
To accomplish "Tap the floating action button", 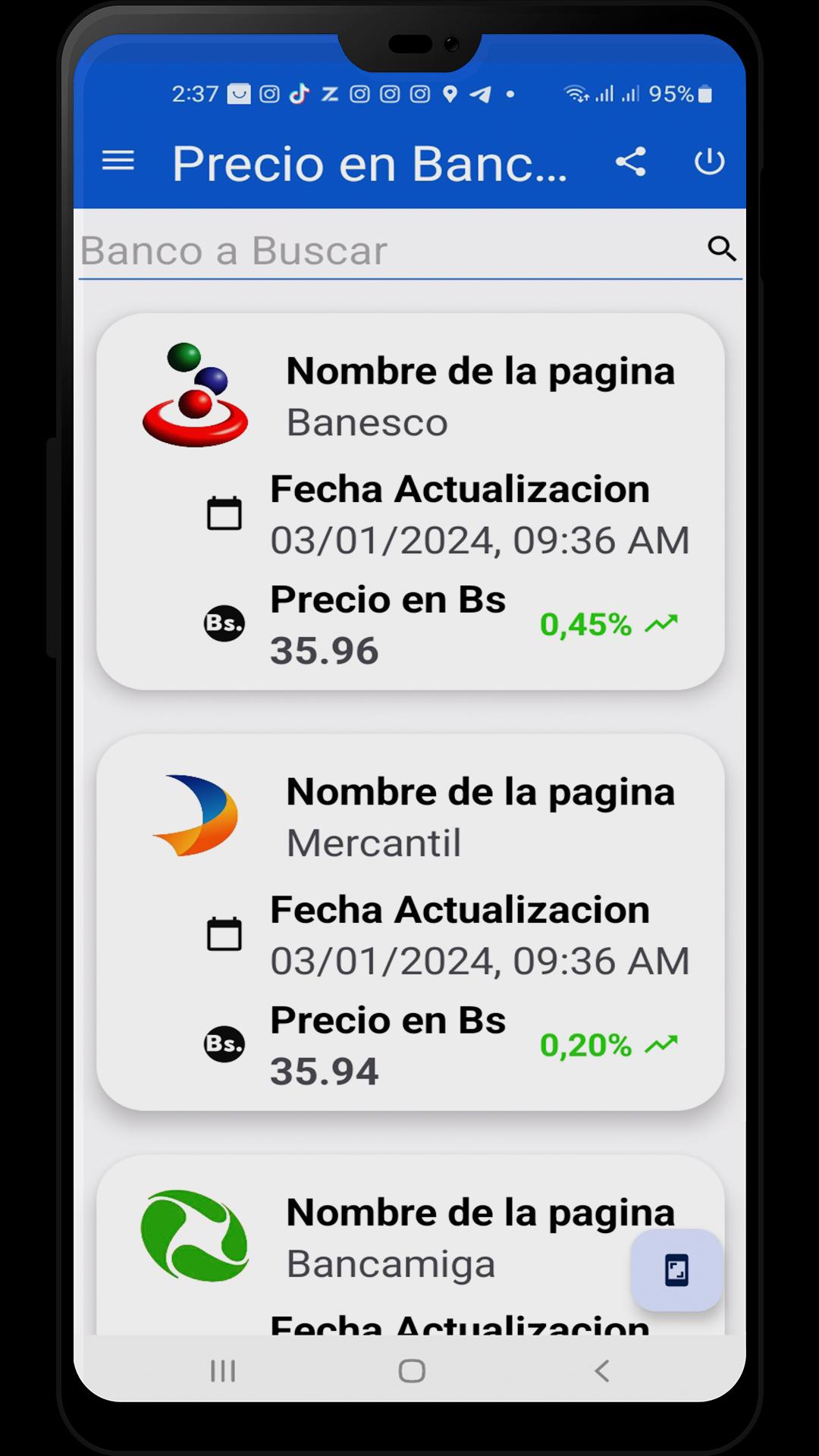I will click(676, 1270).
